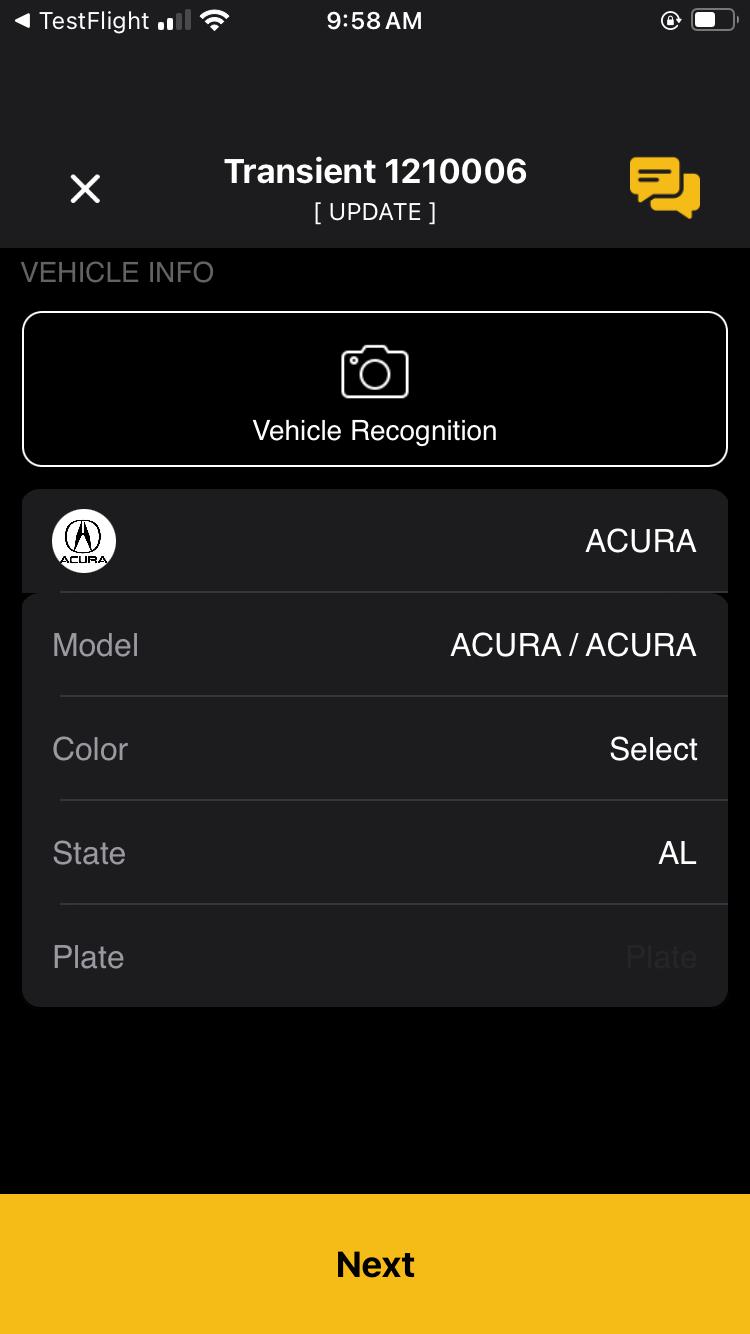Choose the vehicle color

pos(375,749)
